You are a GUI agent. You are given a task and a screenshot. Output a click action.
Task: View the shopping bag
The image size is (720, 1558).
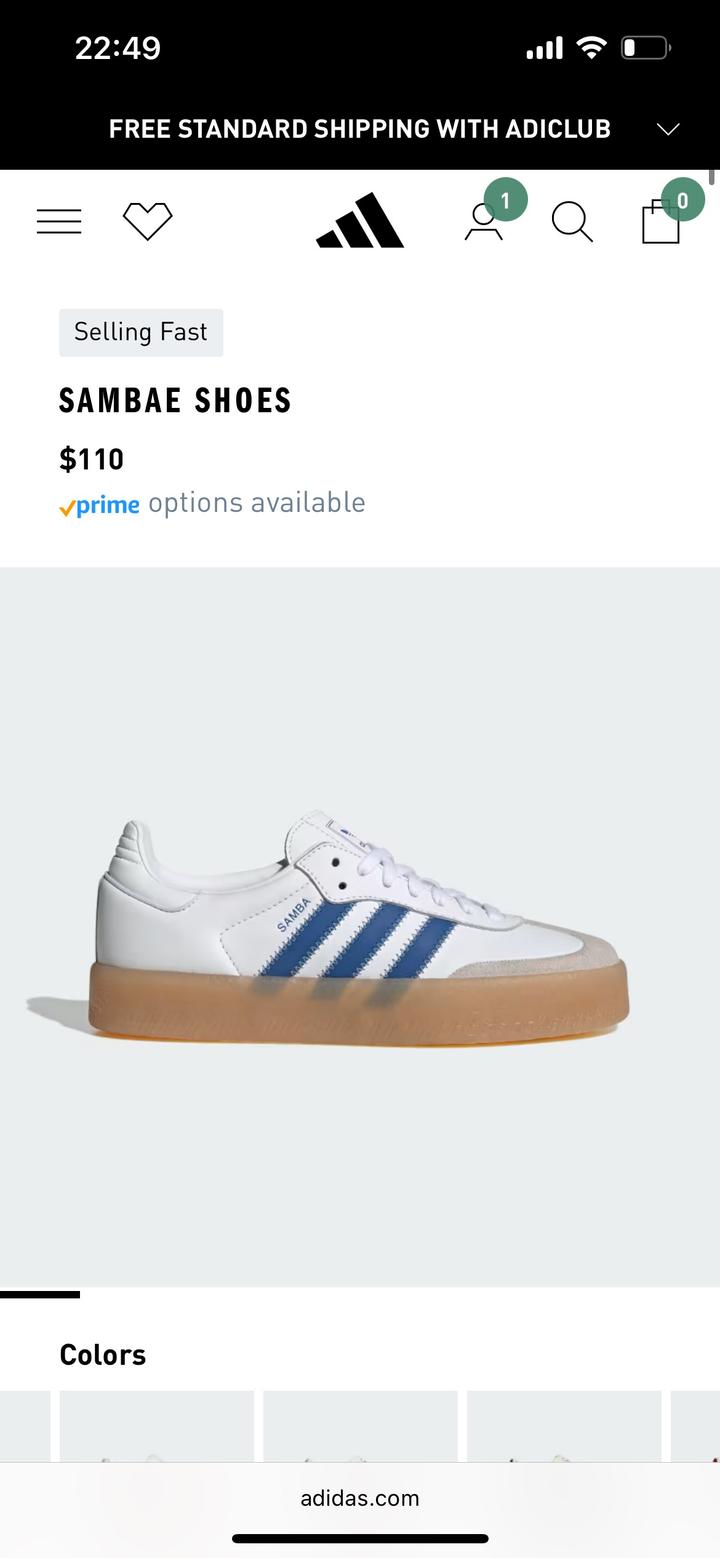pyautogui.click(x=661, y=222)
